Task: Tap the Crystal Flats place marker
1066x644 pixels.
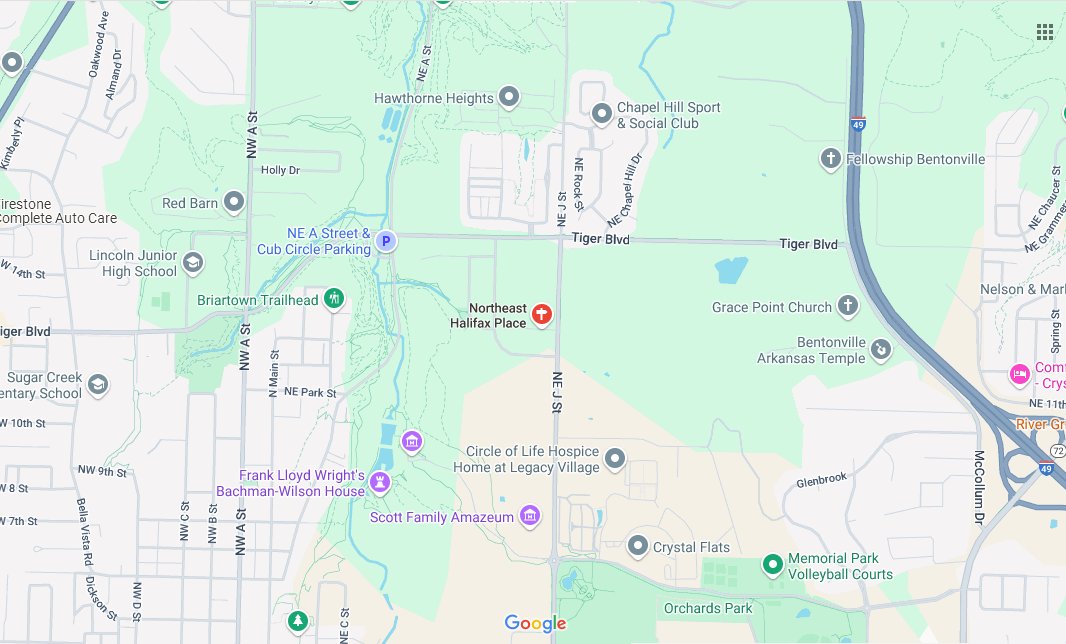Action: [638, 547]
